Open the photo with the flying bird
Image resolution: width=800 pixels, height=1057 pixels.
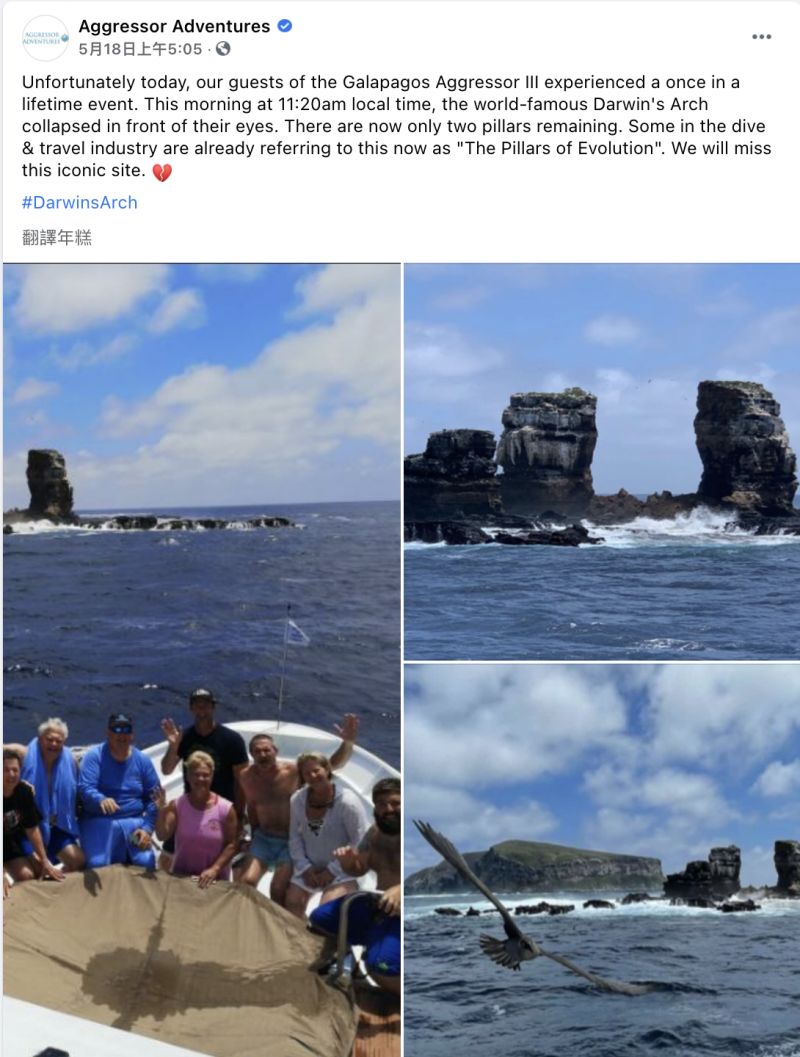click(602, 860)
